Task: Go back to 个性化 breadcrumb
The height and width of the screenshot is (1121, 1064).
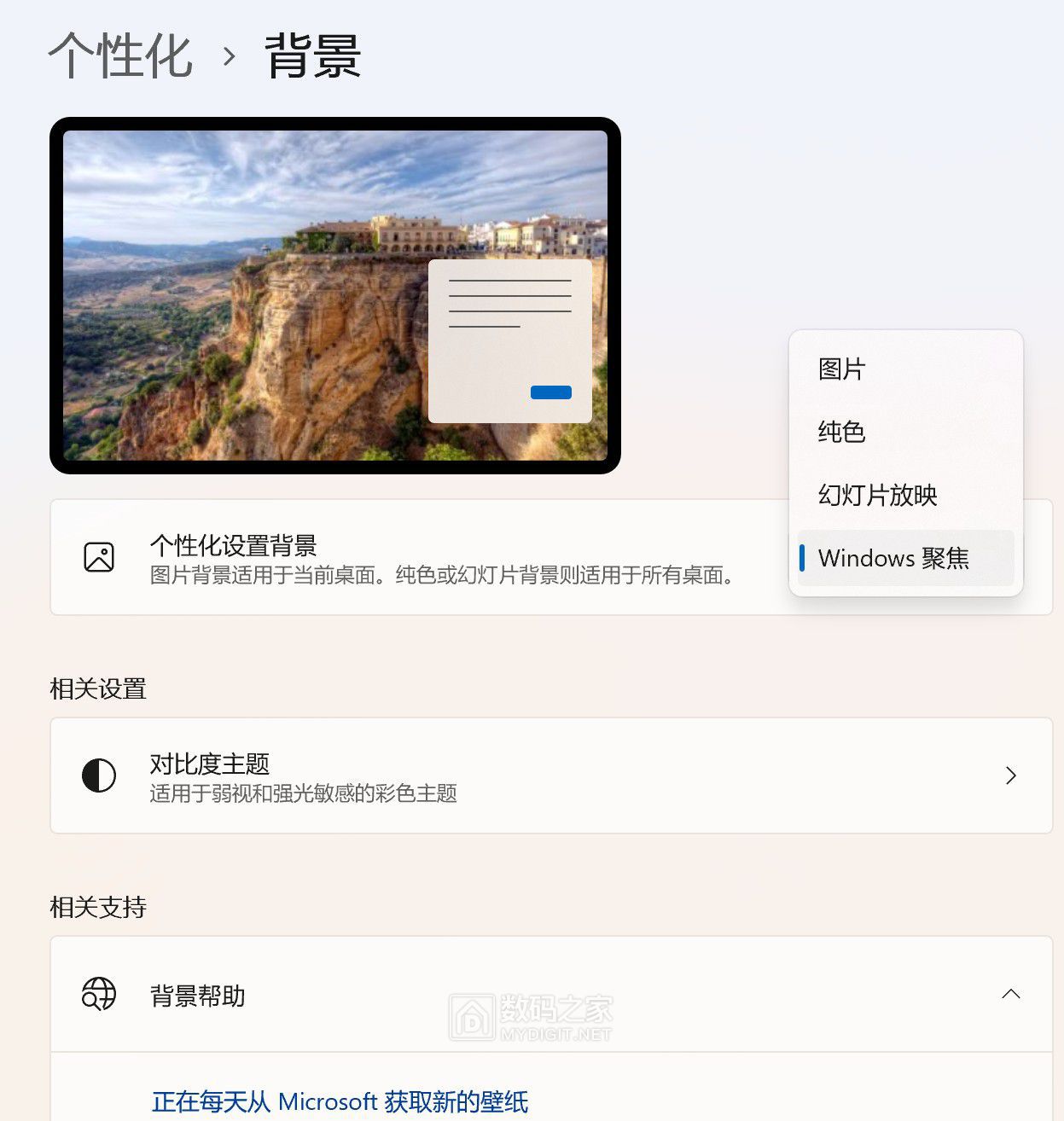Action: (120, 56)
